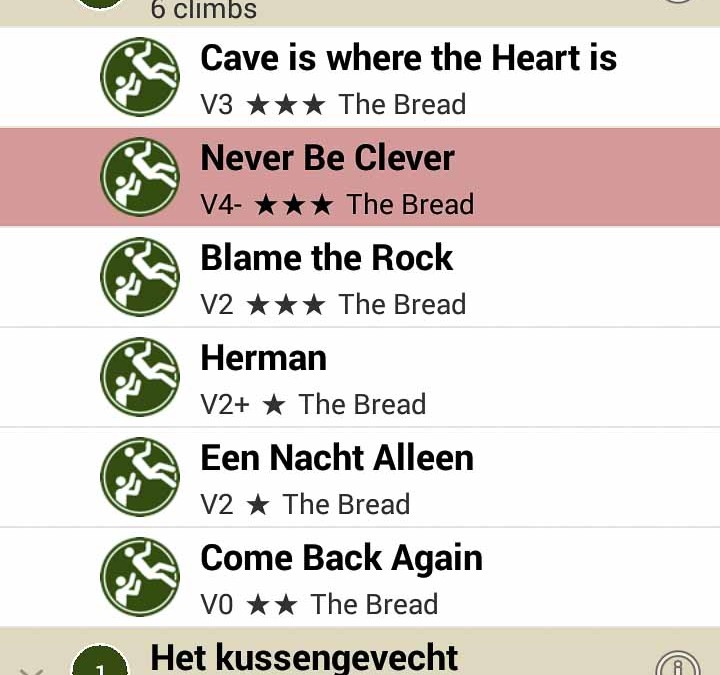Select the Never Be Clever climb

(x=408, y=177)
